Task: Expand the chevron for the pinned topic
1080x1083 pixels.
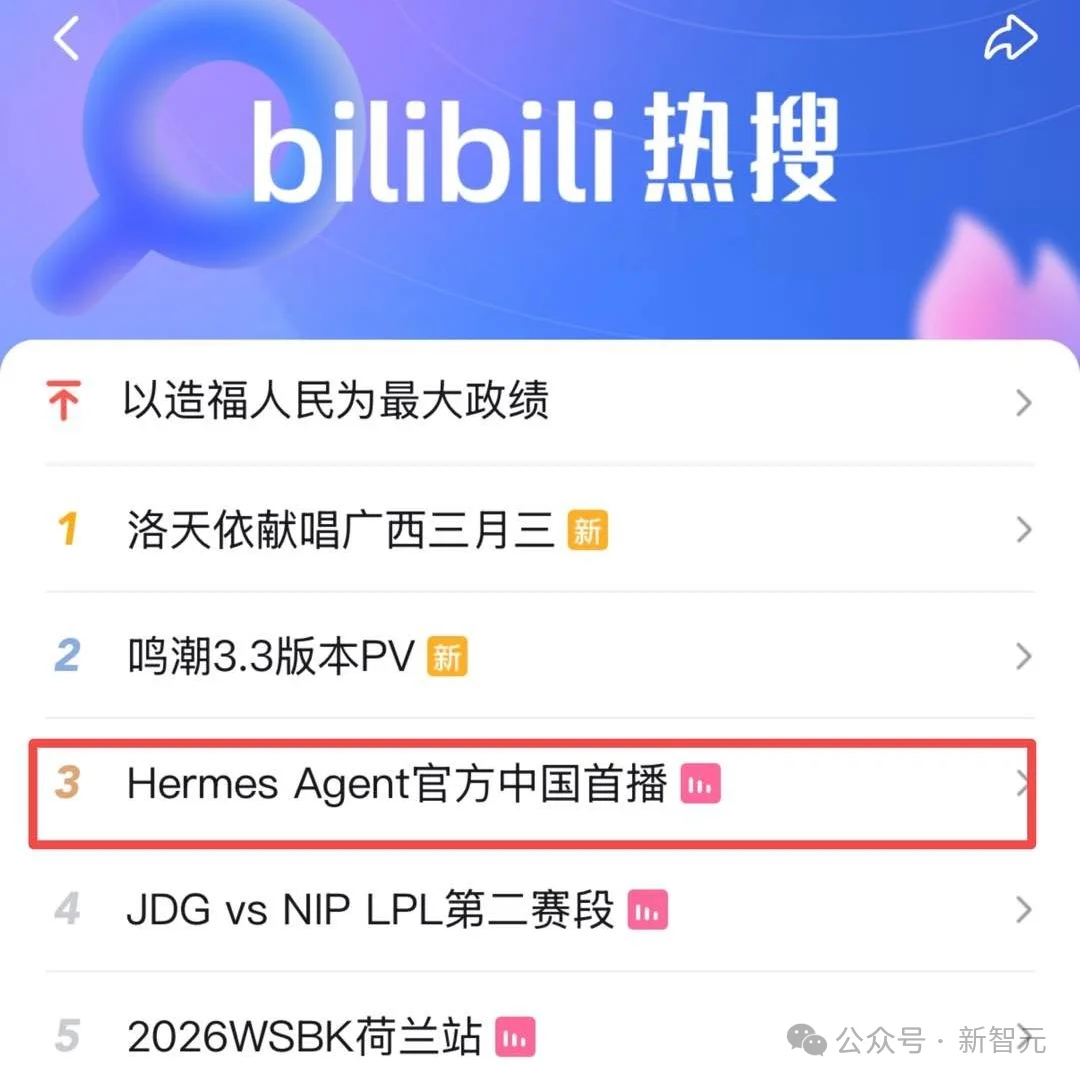Action: (1022, 403)
